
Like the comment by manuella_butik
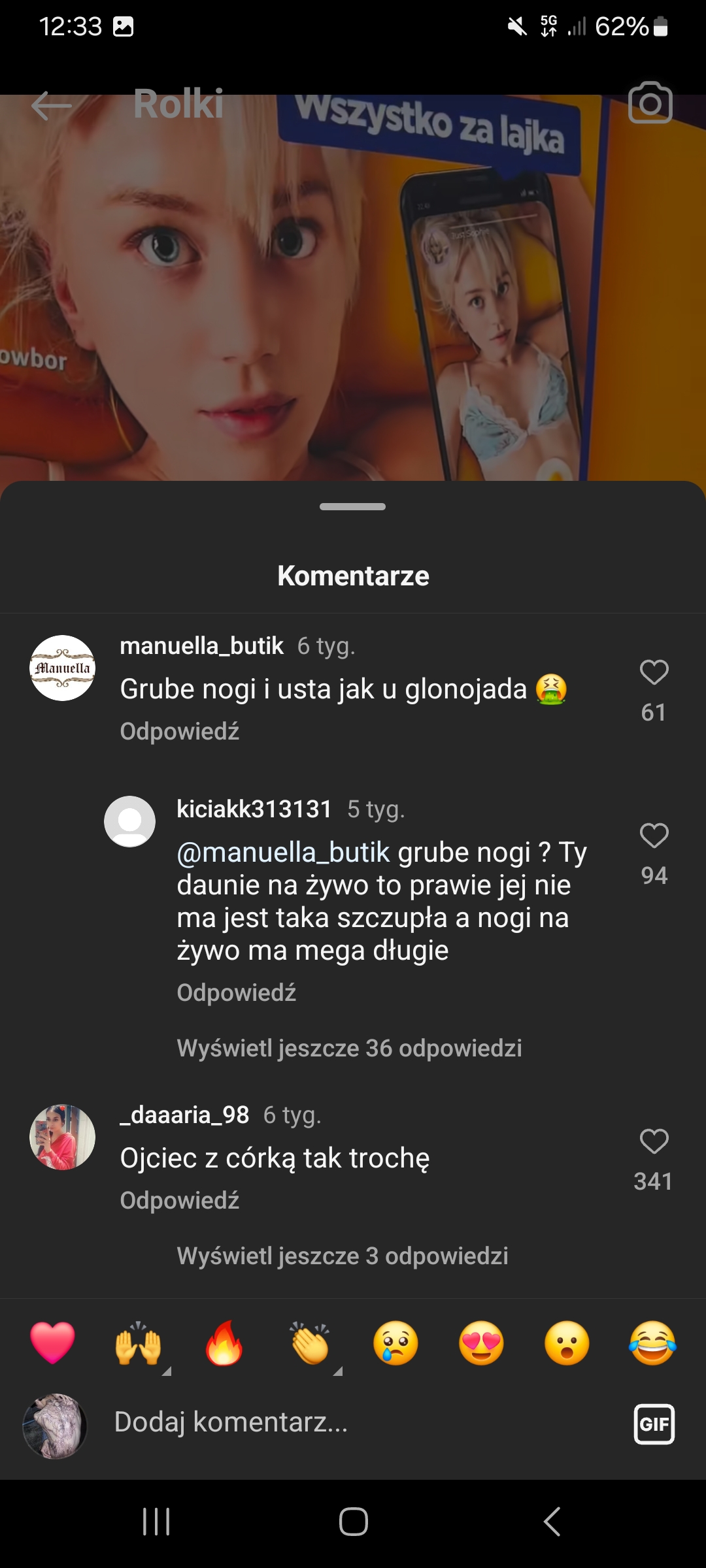654,673
